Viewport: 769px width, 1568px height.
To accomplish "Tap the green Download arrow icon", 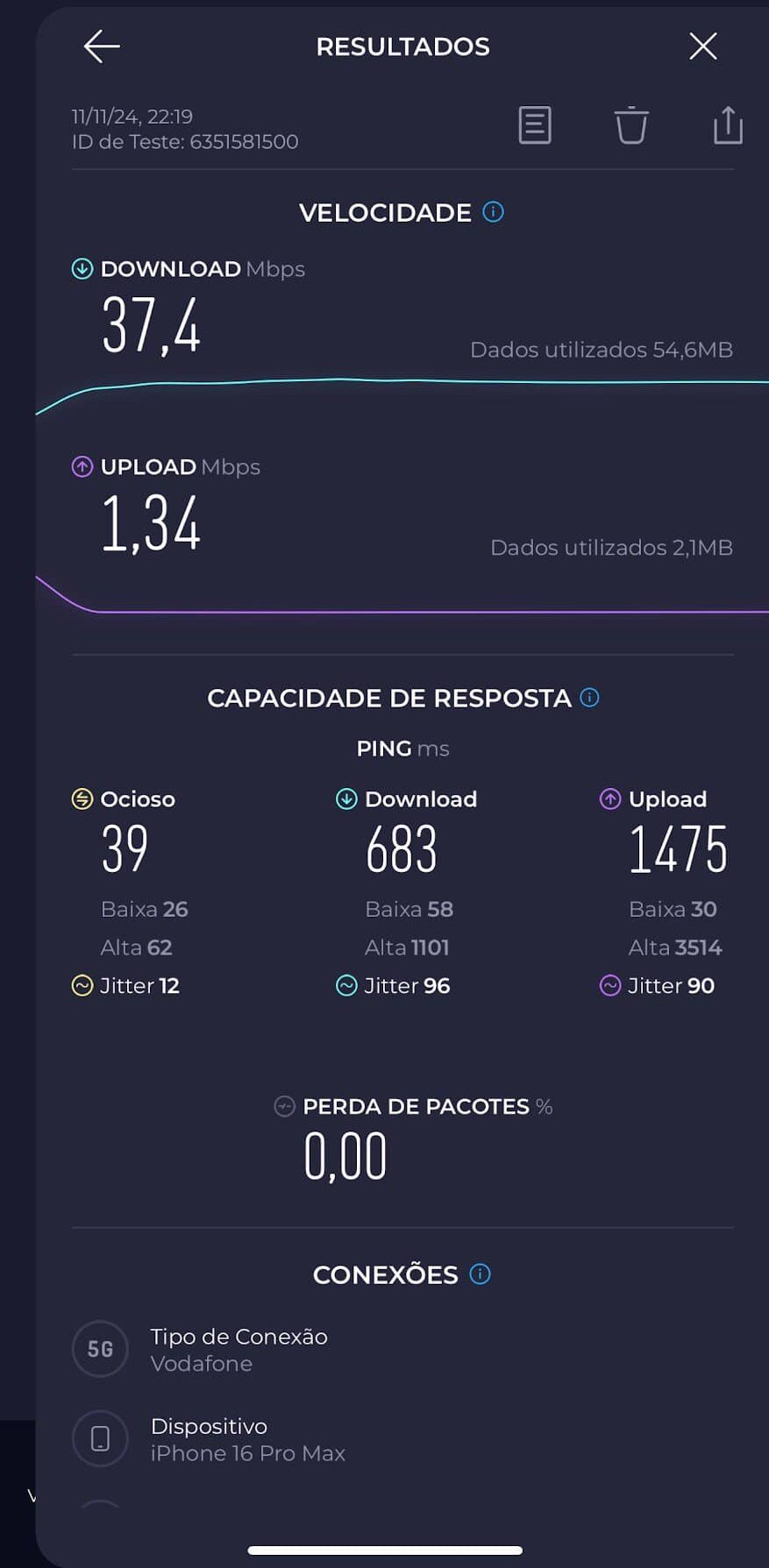I will tap(81, 269).
